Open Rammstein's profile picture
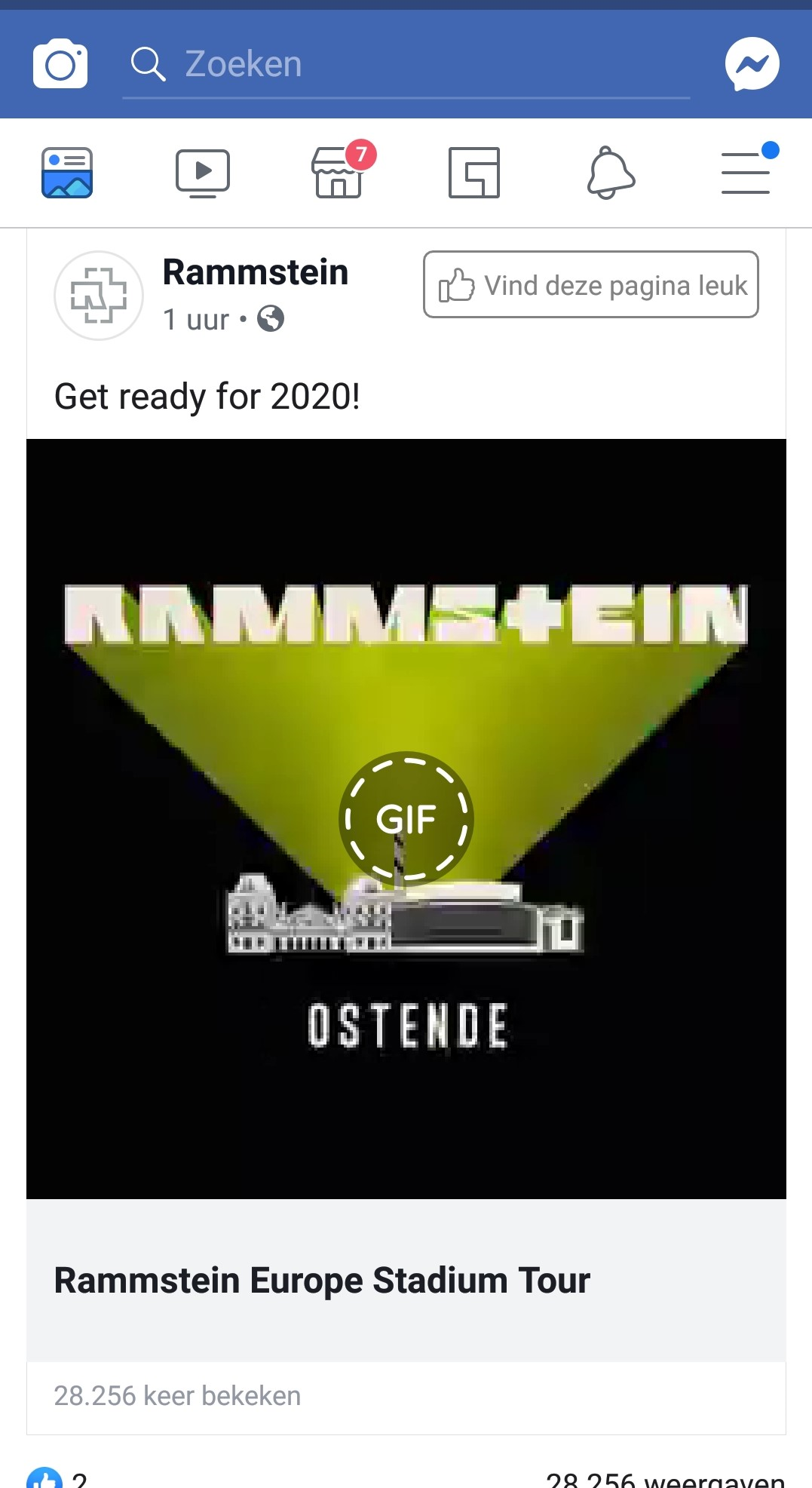Image resolution: width=812 pixels, height=1488 pixels. point(99,296)
